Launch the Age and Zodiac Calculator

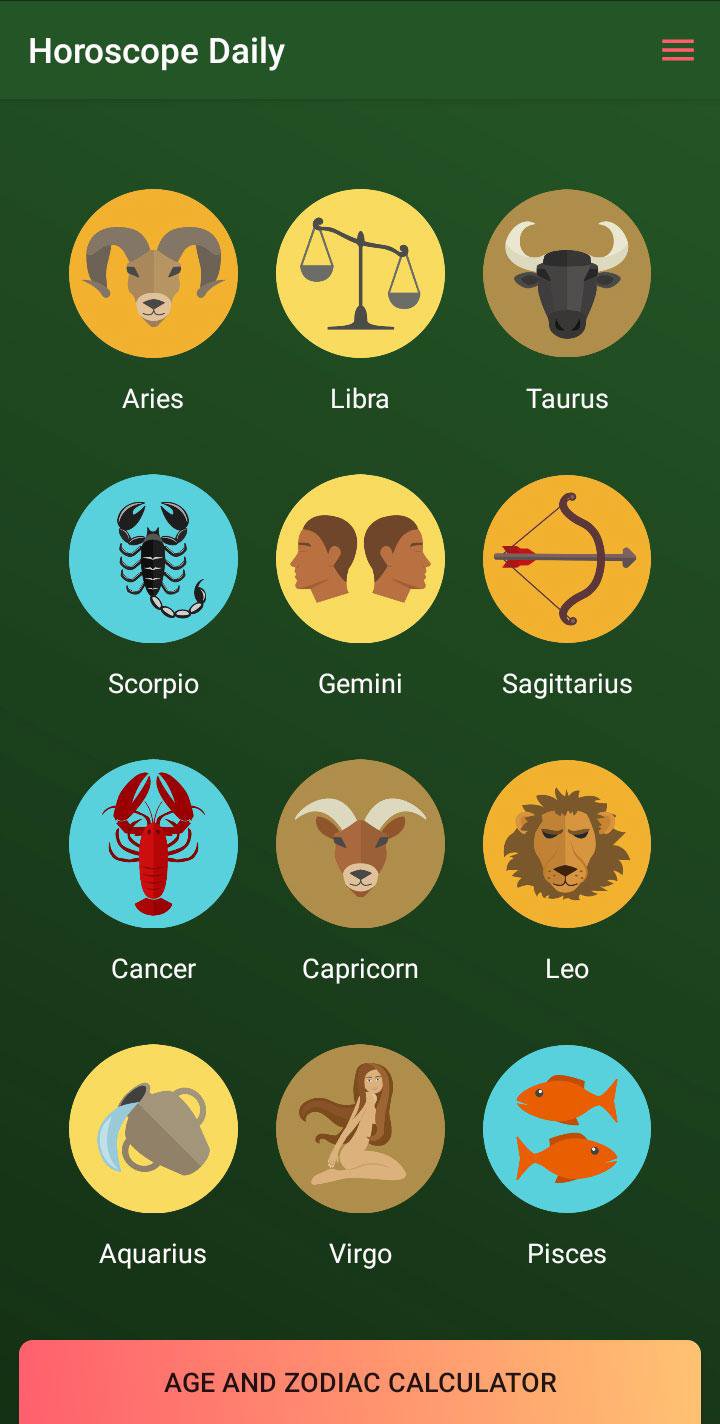click(360, 1383)
